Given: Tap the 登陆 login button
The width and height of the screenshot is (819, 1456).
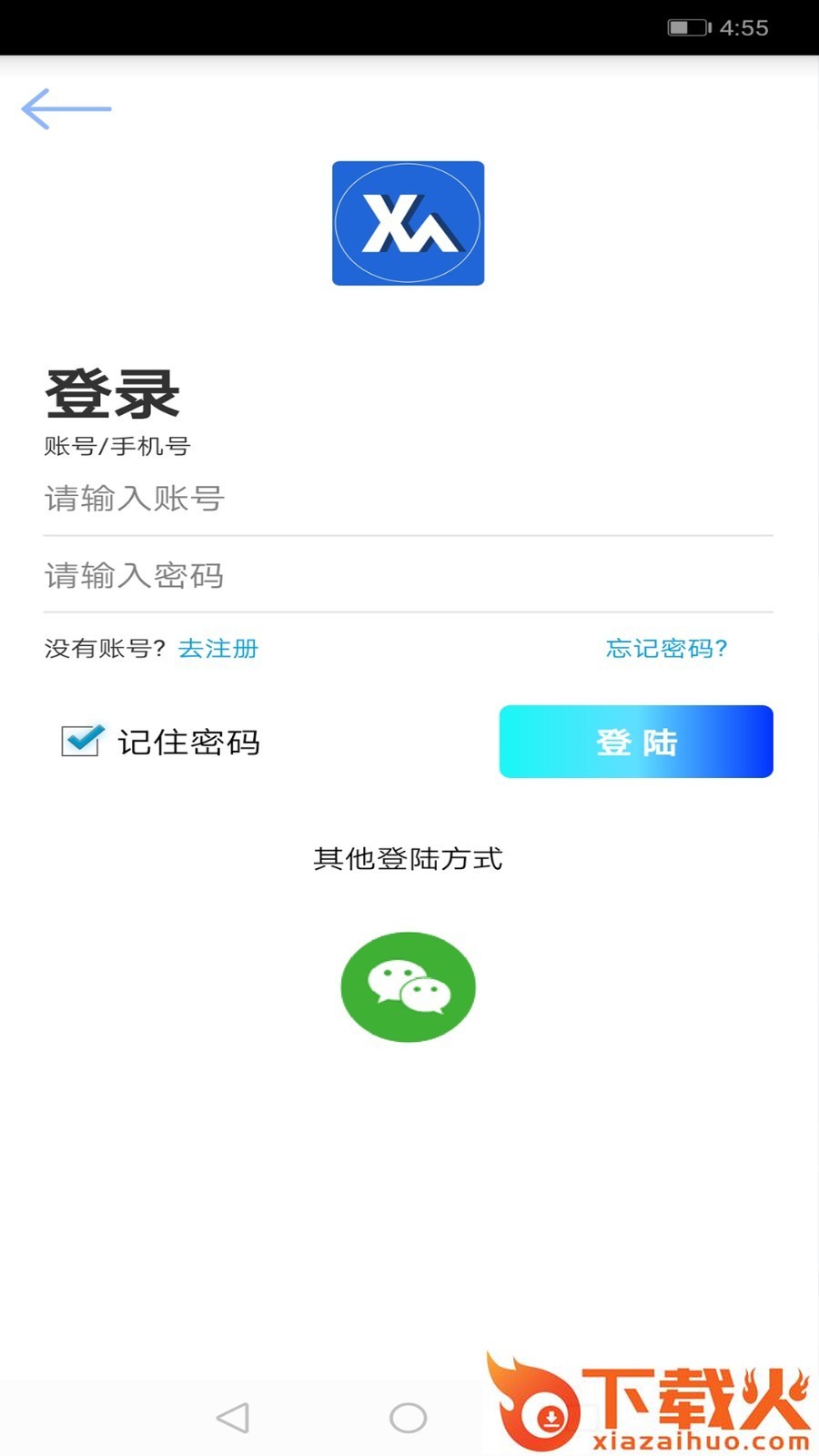Looking at the screenshot, I should click(x=635, y=742).
